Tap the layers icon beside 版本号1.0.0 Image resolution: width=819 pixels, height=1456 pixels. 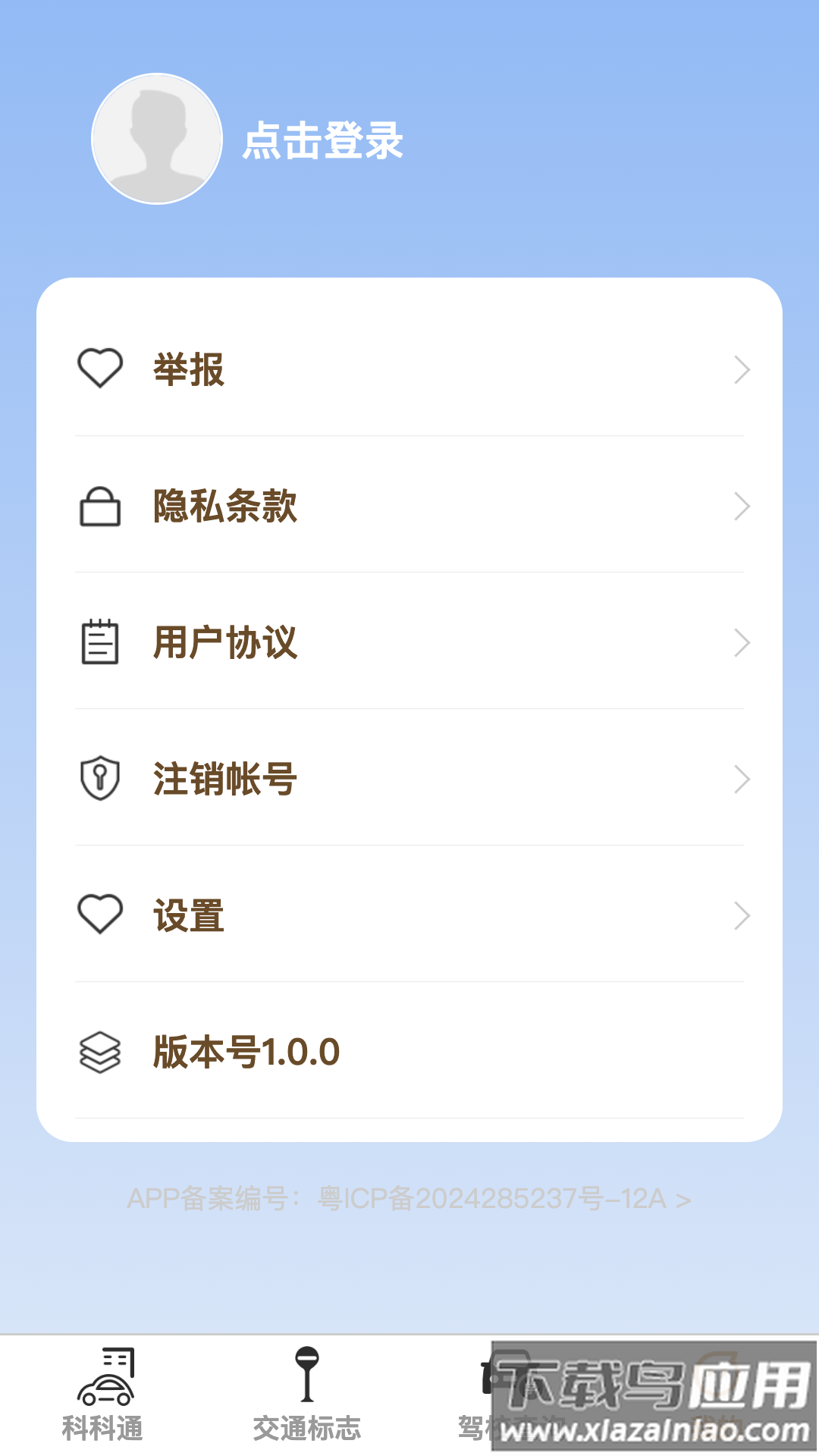coord(99,1051)
